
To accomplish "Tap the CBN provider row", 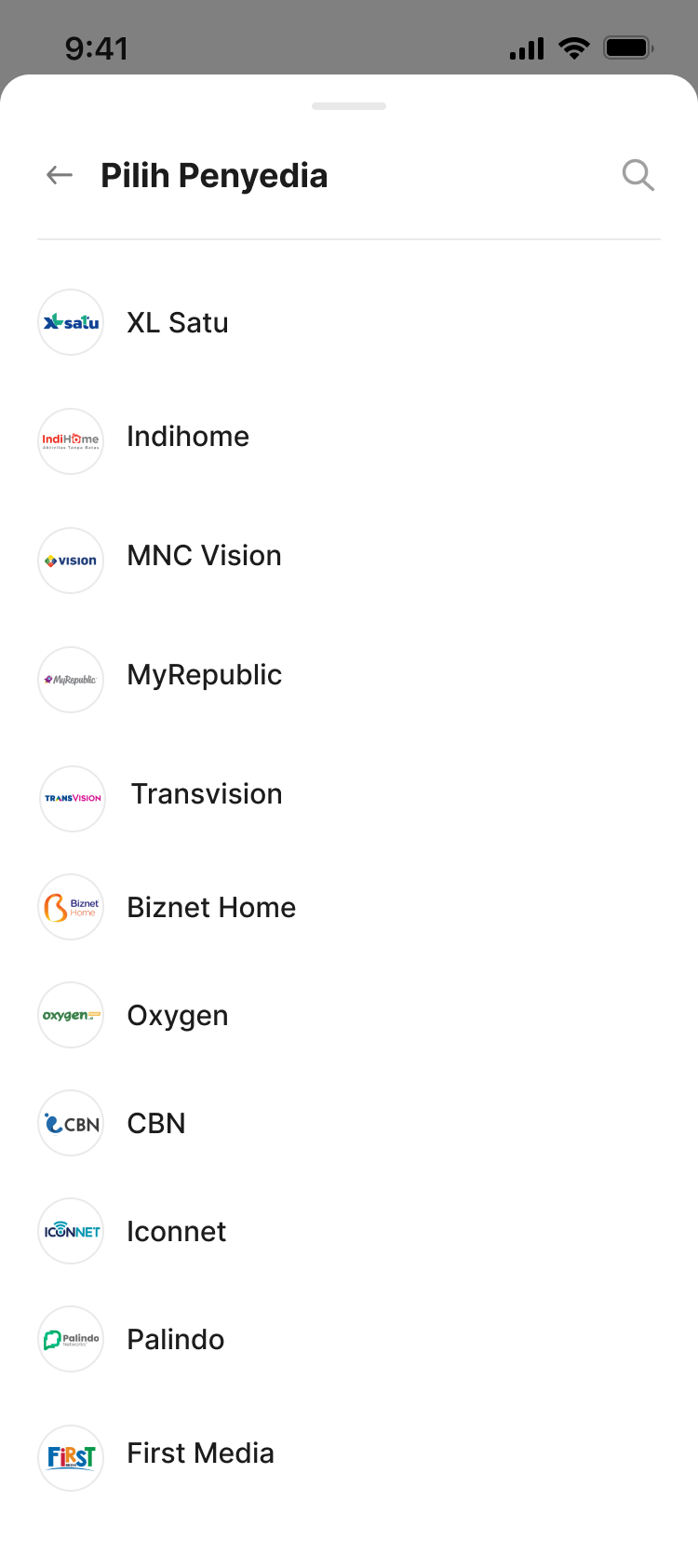I will (156, 1124).
